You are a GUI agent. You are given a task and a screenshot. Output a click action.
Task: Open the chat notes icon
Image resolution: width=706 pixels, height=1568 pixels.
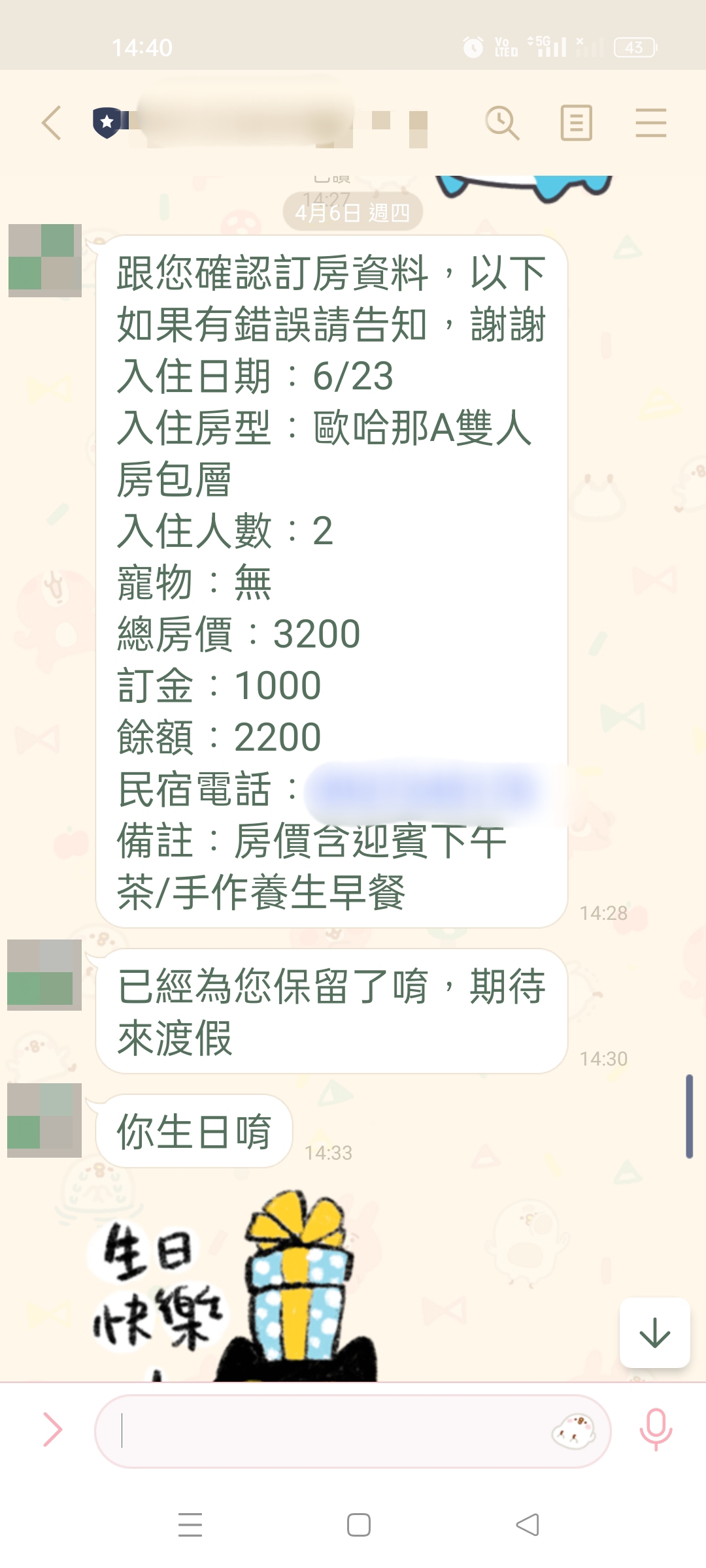pyautogui.click(x=577, y=123)
